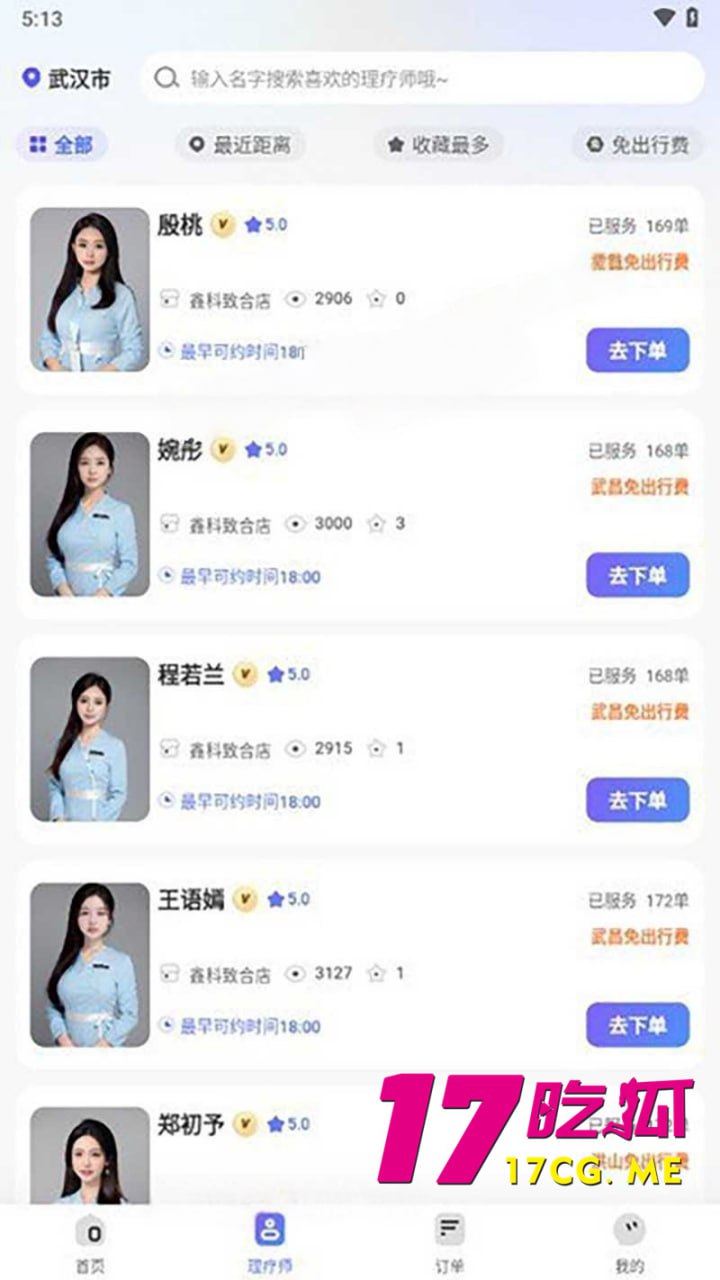Tap 去下单 on 婉彤's card
Viewport: 720px width, 1280px height.
pos(637,576)
